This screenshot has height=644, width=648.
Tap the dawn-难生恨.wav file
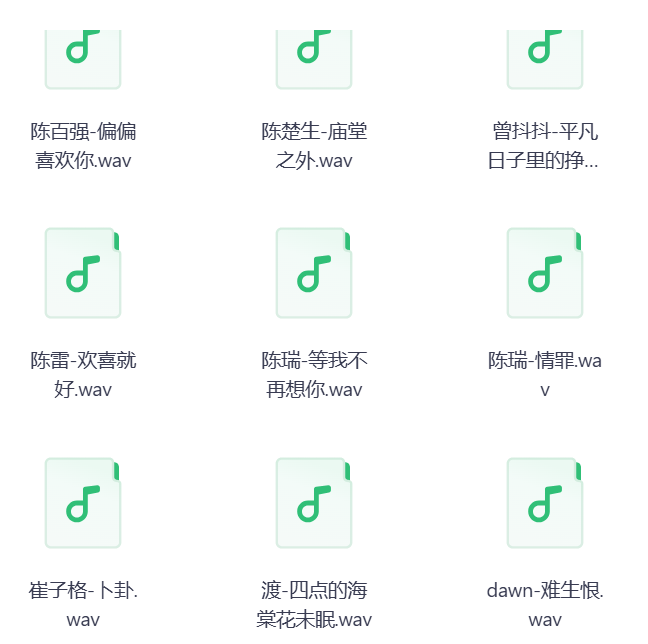pyautogui.click(x=545, y=503)
